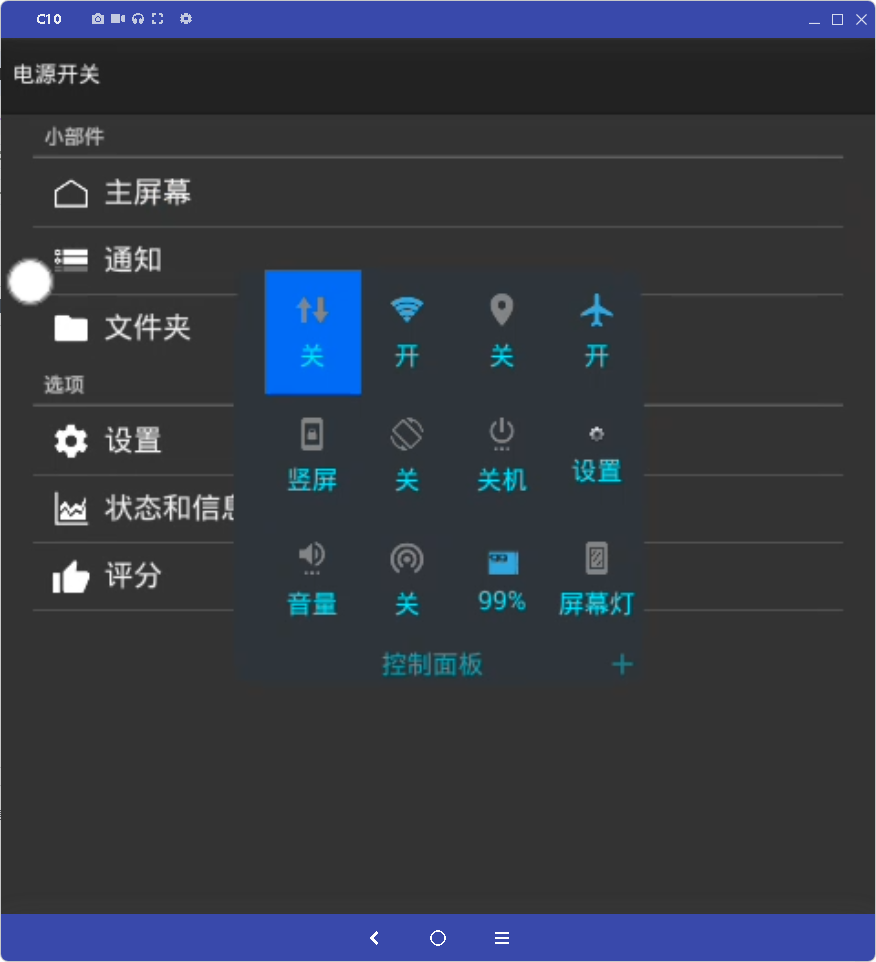Turn on the 屏幕灯 screen light
This screenshot has width=876, height=962.
pos(596,580)
